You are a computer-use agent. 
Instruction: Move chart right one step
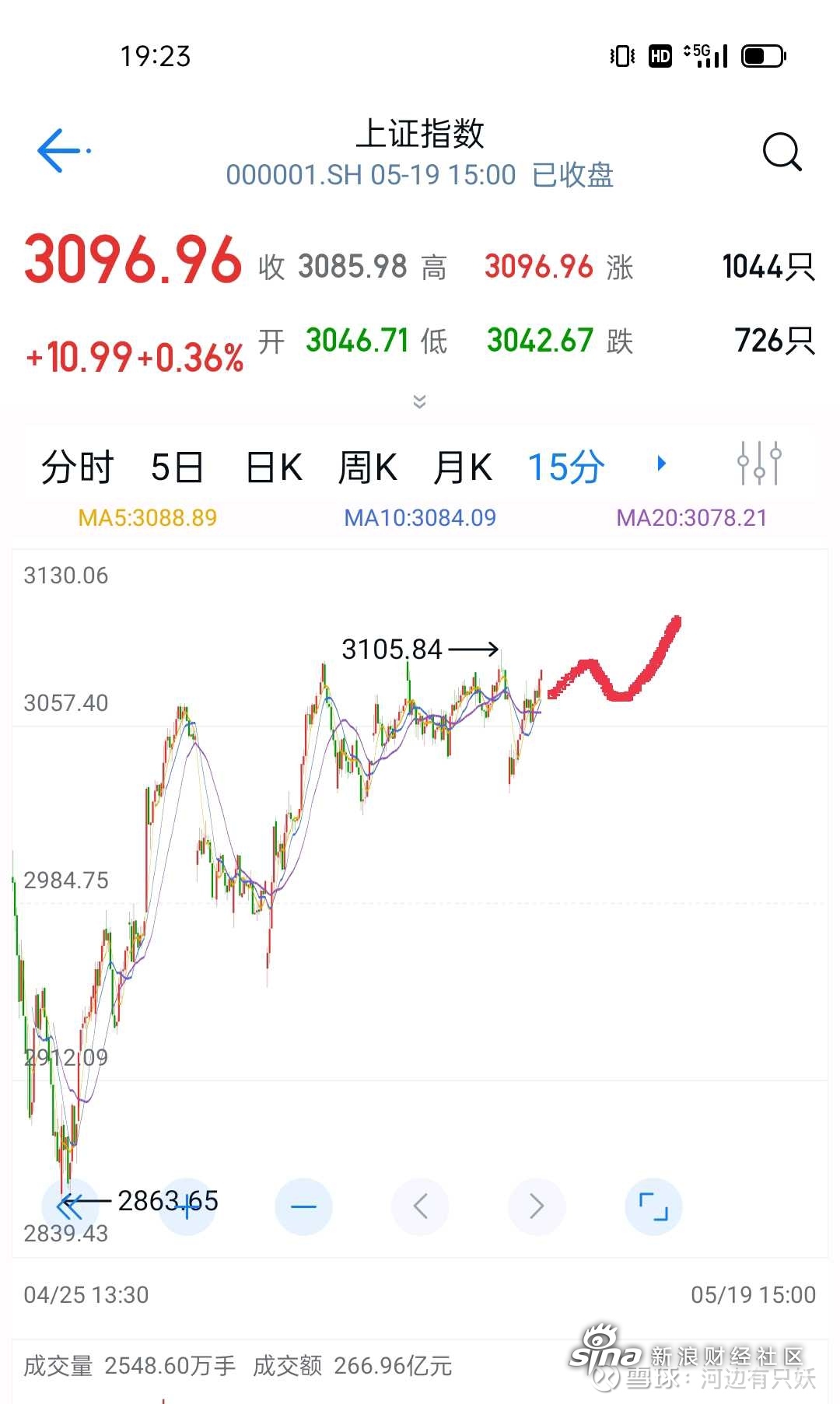(x=537, y=1206)
